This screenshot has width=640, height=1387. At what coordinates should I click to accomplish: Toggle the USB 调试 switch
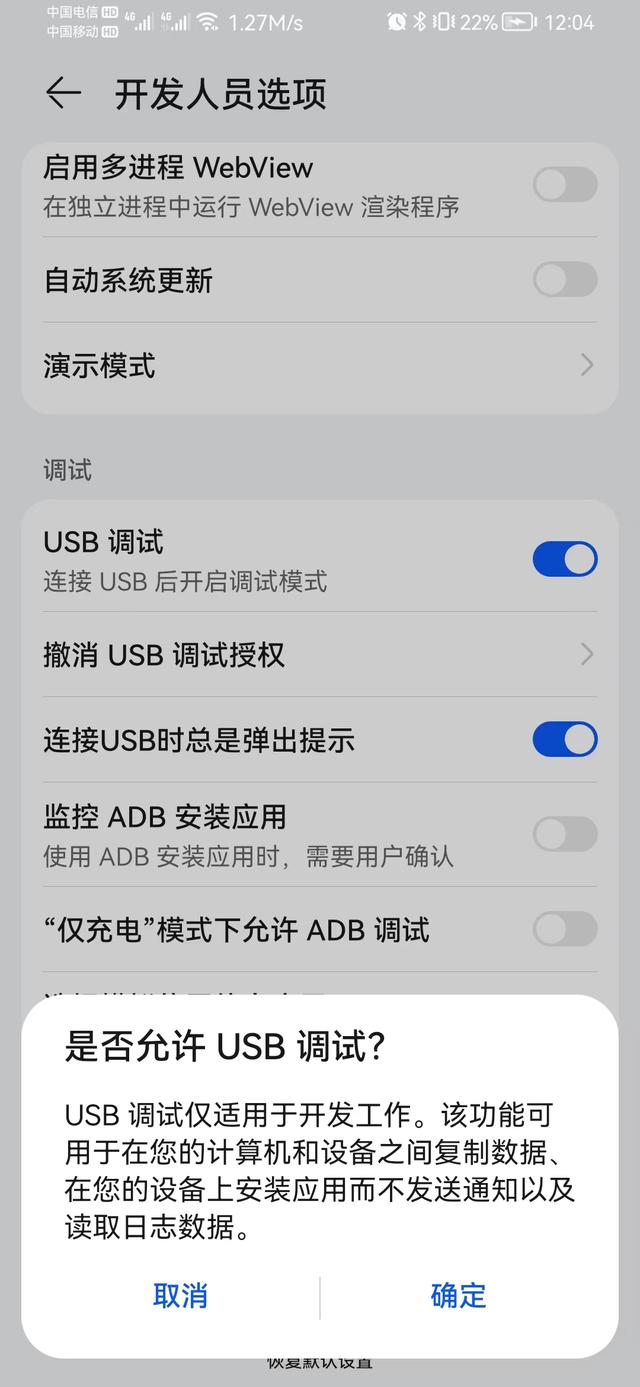(564, 560)
